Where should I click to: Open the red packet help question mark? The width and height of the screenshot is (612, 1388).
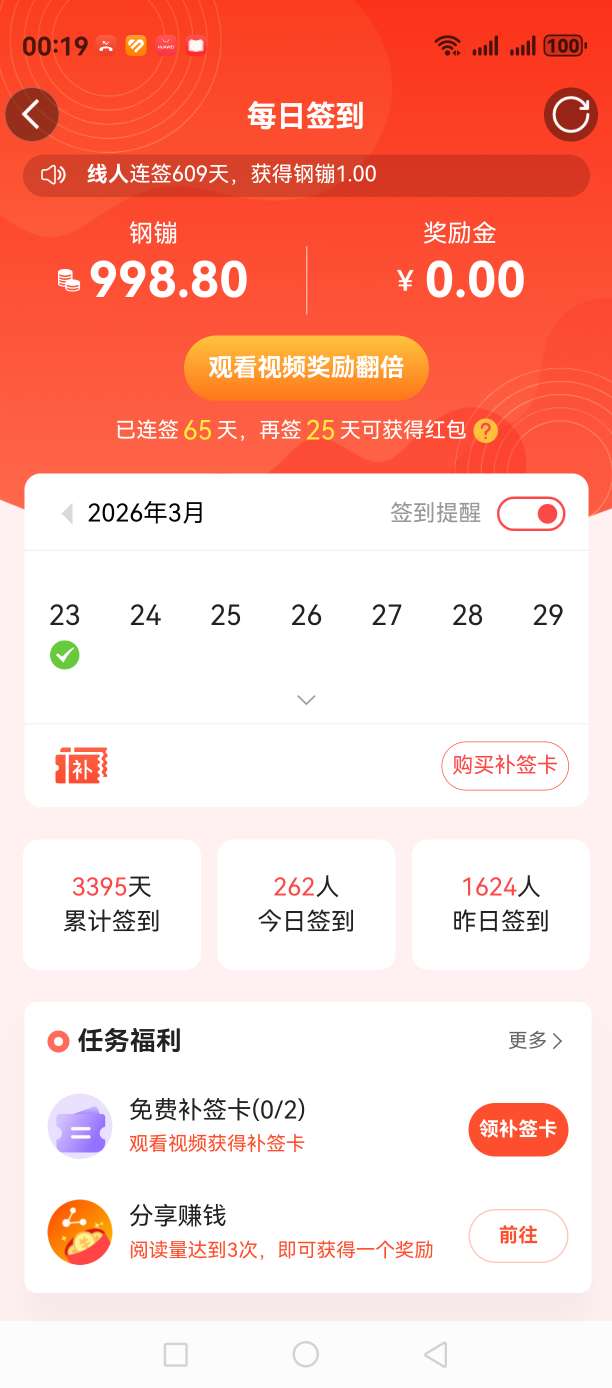[485, 431]
